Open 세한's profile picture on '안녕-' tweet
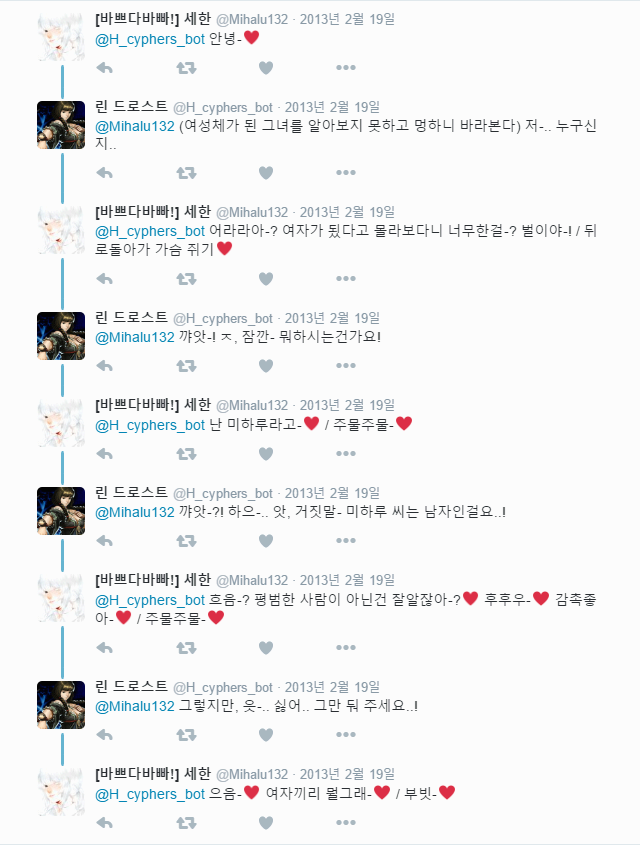This screenshot has width=640, height=845. tap(61, 37)
